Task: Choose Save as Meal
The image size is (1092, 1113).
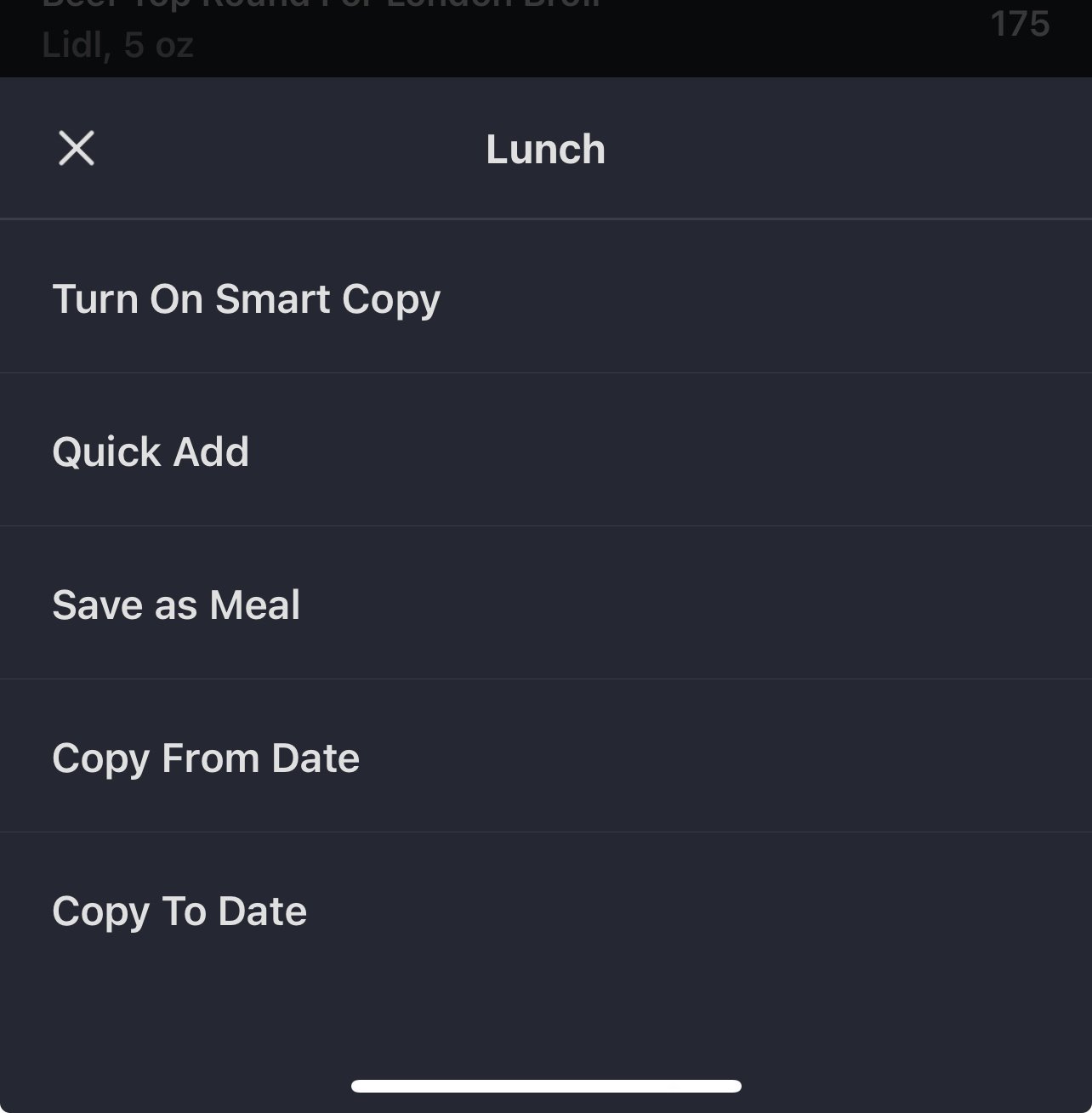Action: [x=176, y=605]
